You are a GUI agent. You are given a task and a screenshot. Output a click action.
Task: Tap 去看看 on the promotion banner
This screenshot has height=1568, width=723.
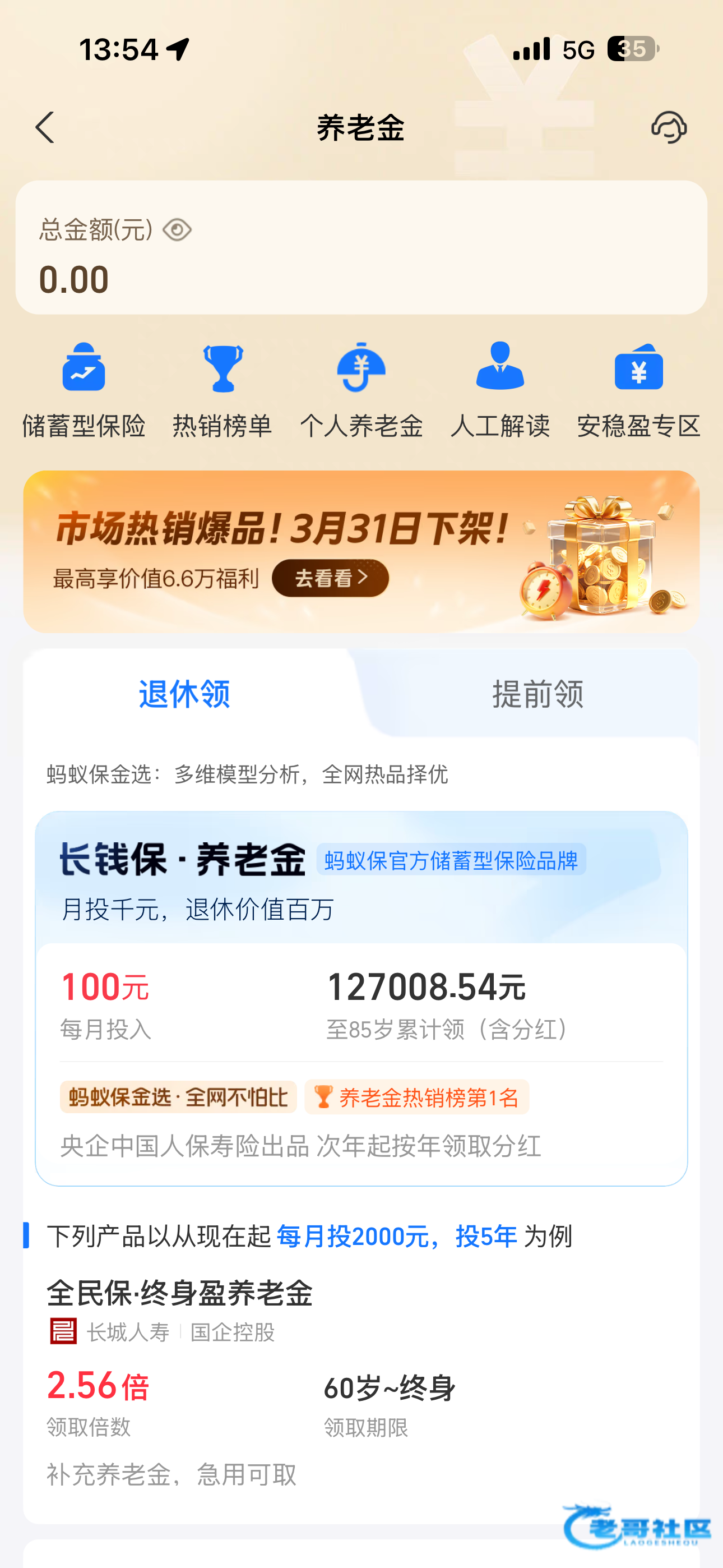330,578
